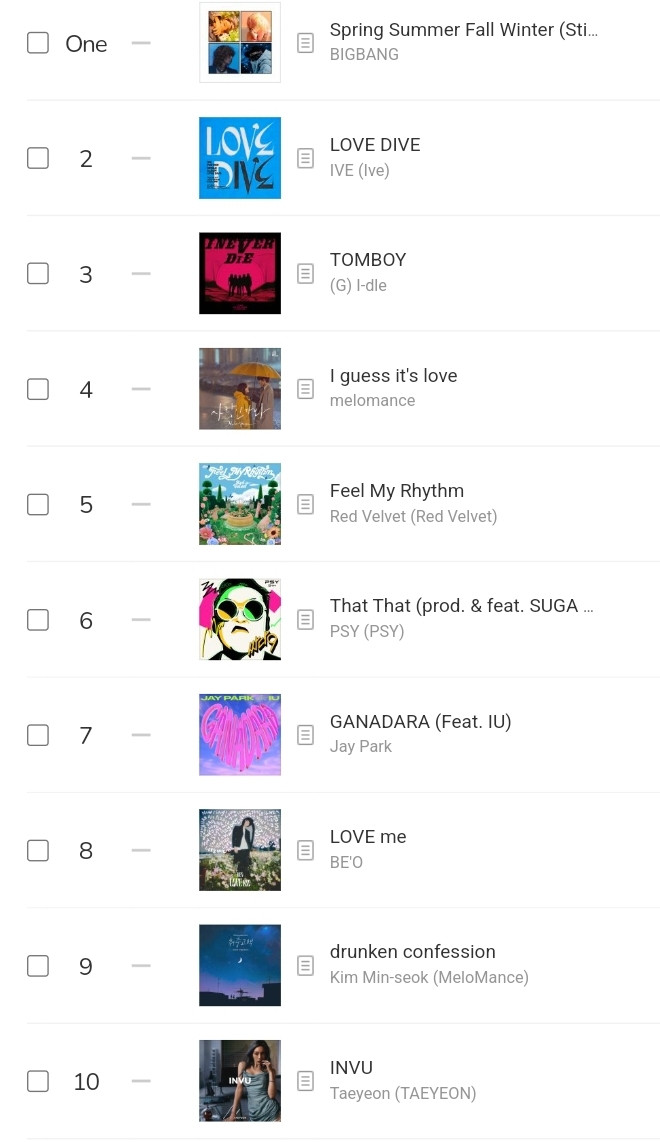
Task: Open album art for I guess it's love
Action: point(240,389)
